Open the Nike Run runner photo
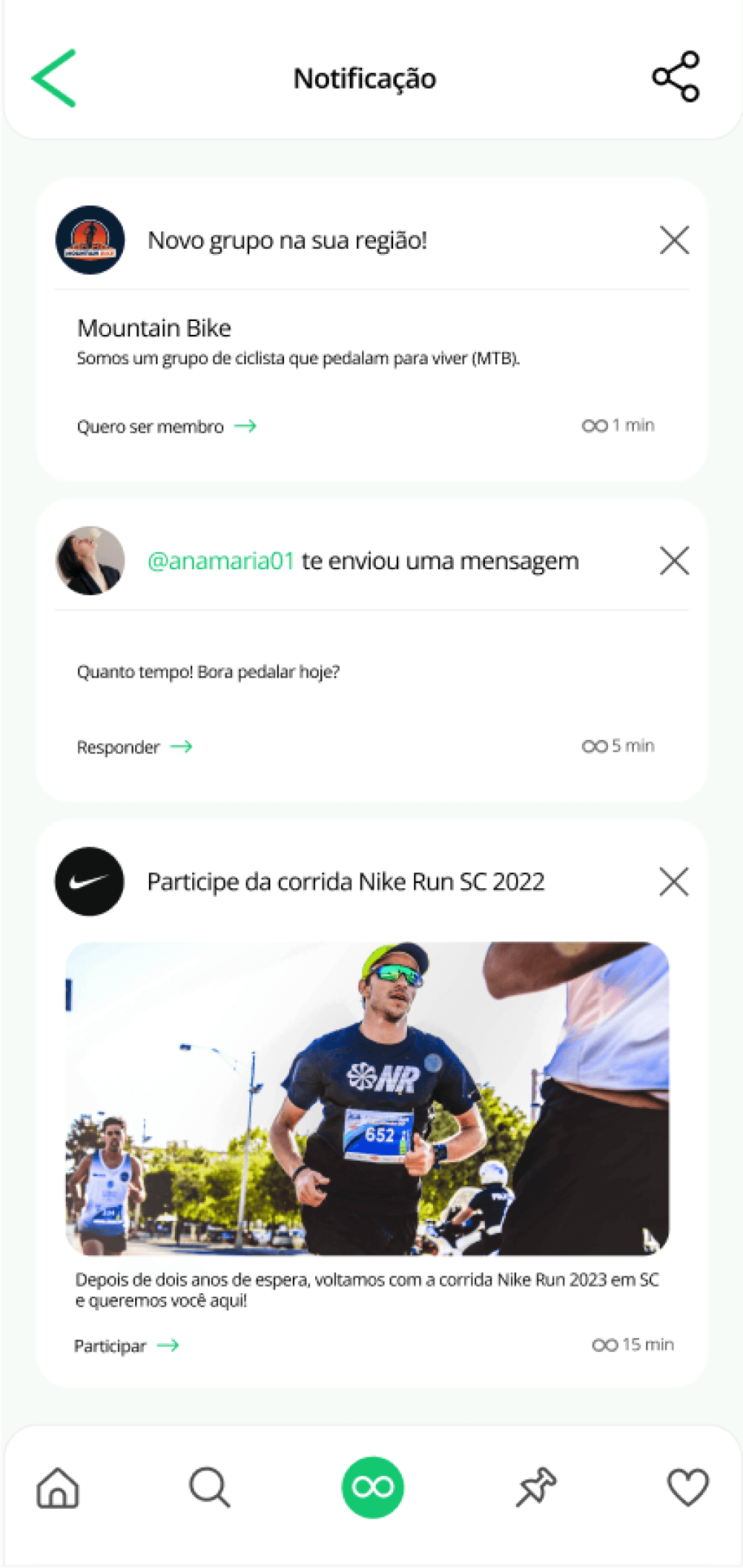This screenshot has height=1568, width=743. (x=367, y=1098)
